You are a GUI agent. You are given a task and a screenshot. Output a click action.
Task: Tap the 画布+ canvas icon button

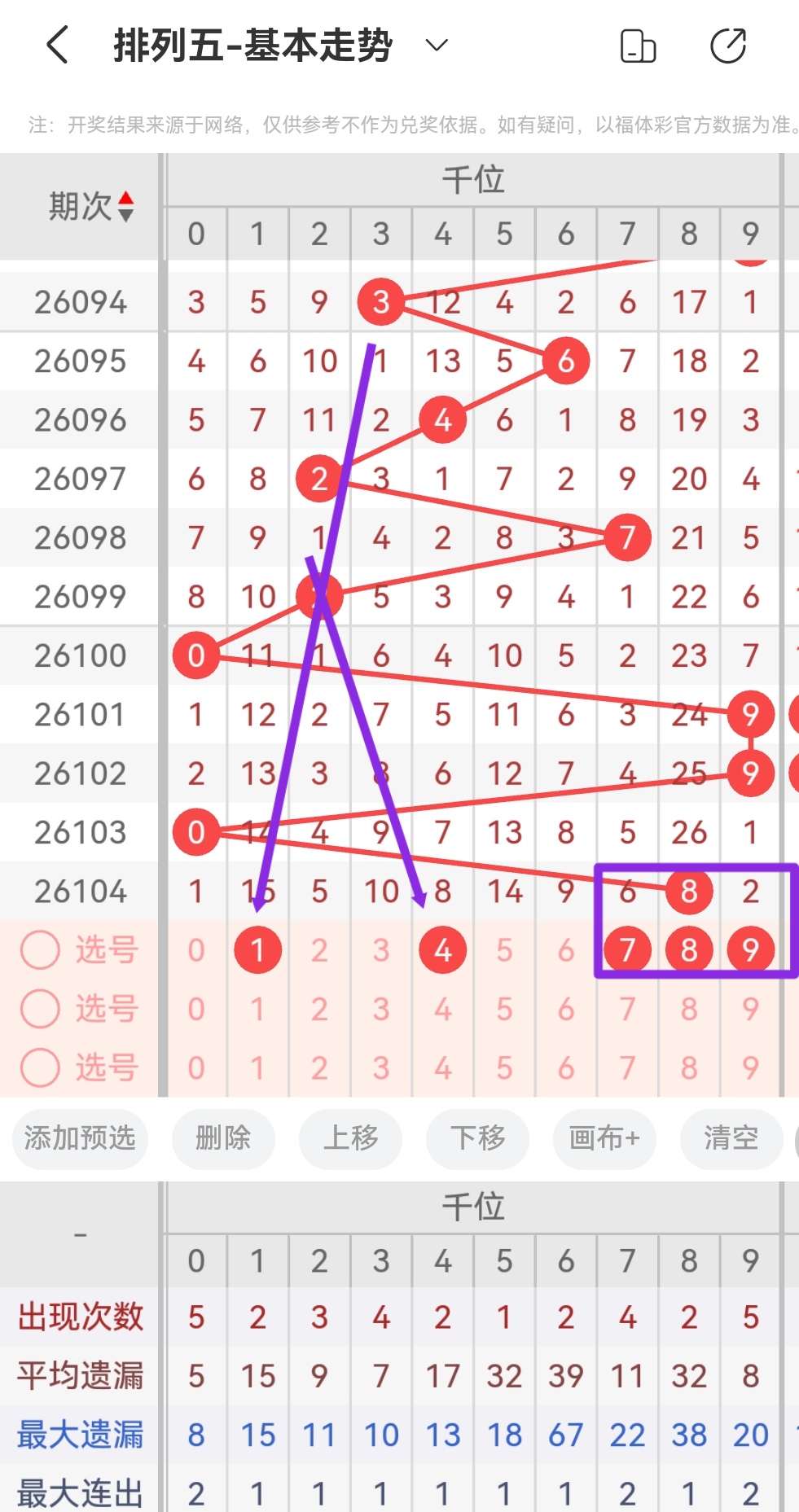point(604,1140)
